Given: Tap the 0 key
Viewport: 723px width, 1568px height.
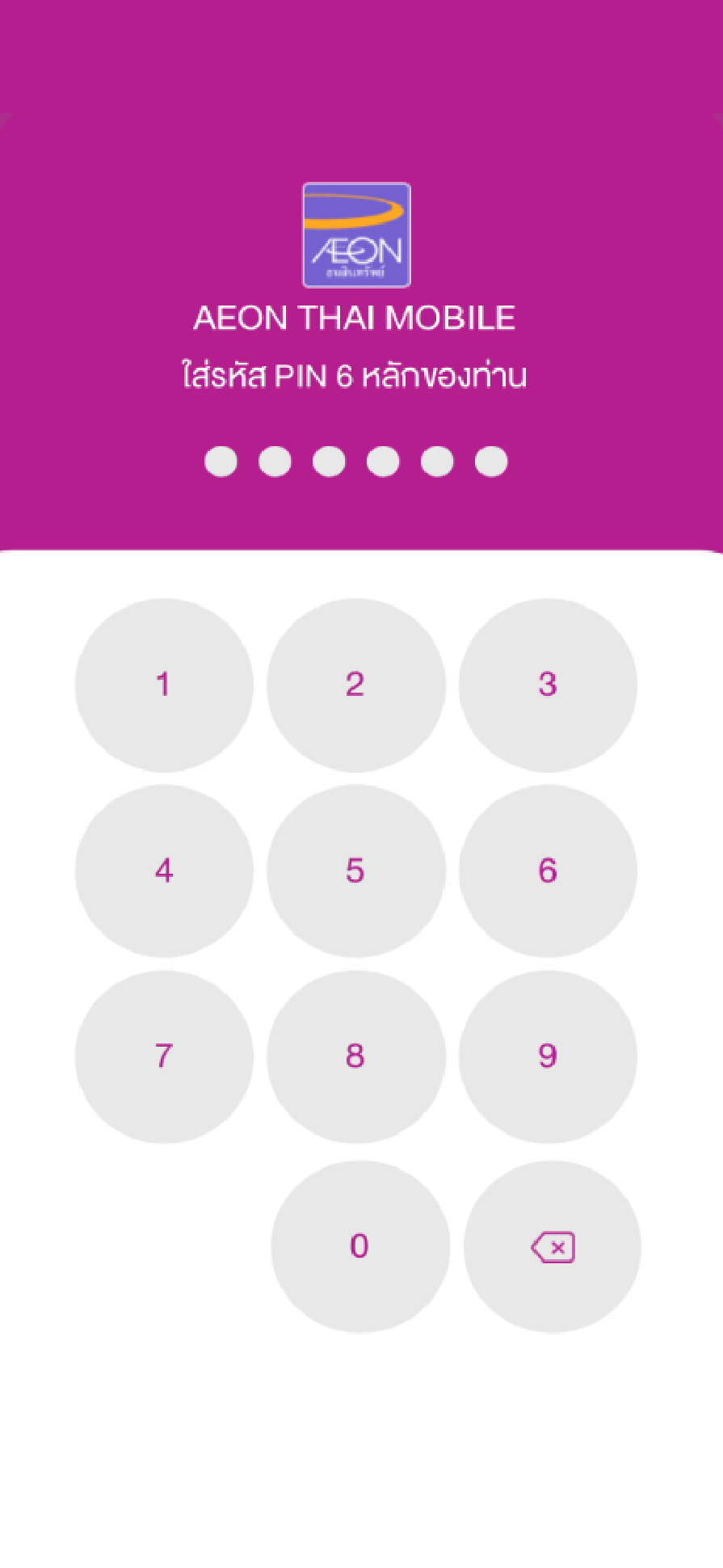Looking at the screenshot, I should click(360, 1246).
